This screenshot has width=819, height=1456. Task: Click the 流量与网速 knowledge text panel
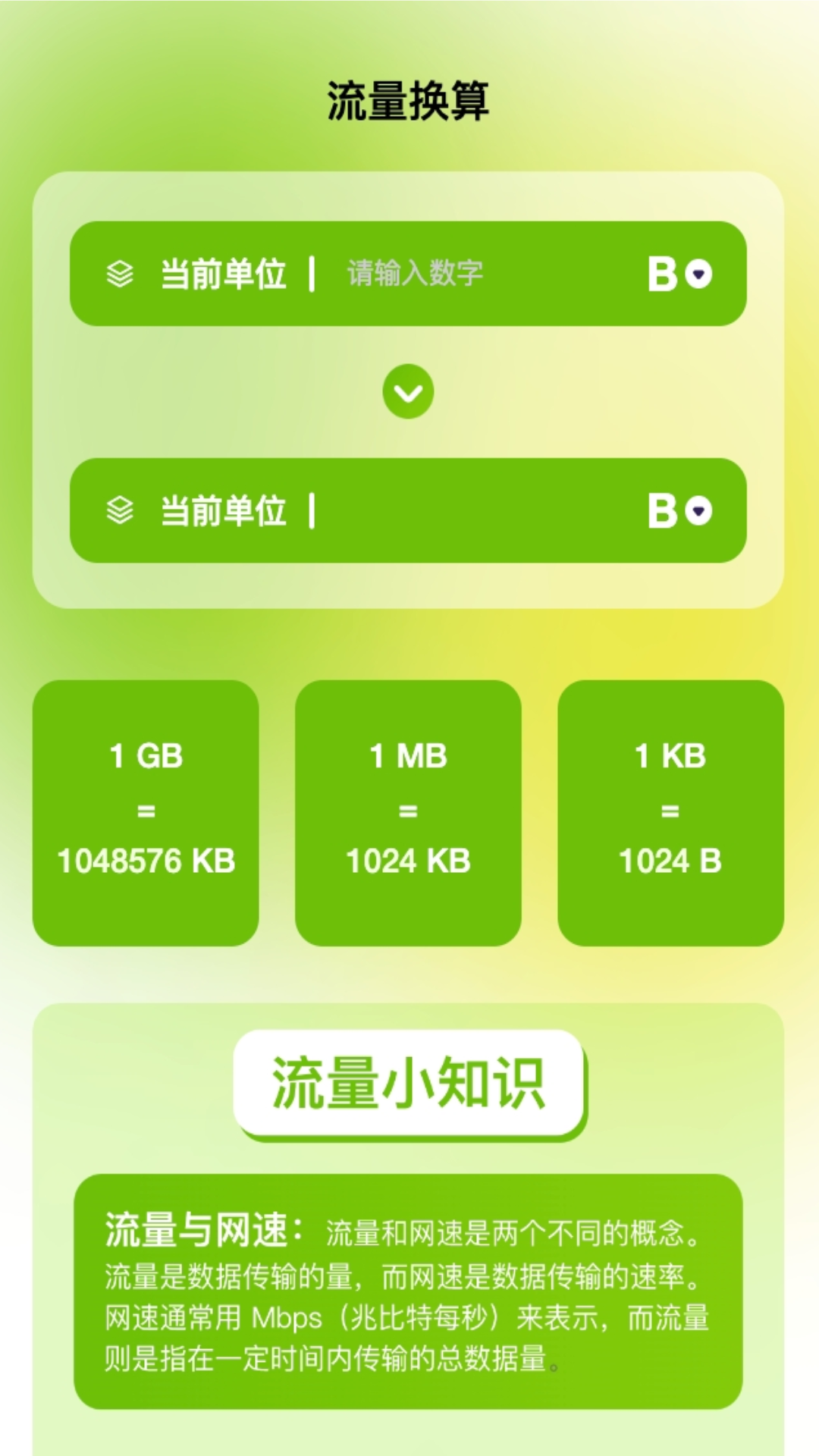409,1289
